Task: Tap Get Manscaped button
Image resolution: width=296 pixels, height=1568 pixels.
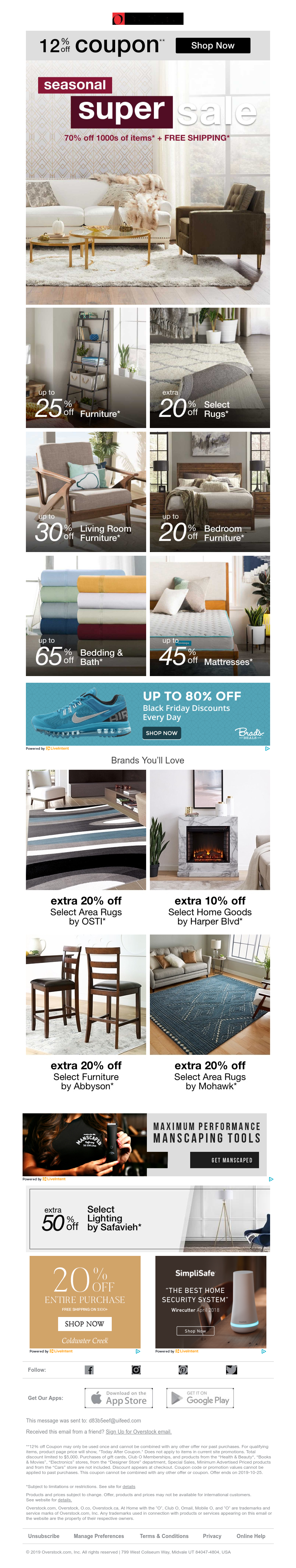Action: pyautogui.click(x=231, y=1160)
